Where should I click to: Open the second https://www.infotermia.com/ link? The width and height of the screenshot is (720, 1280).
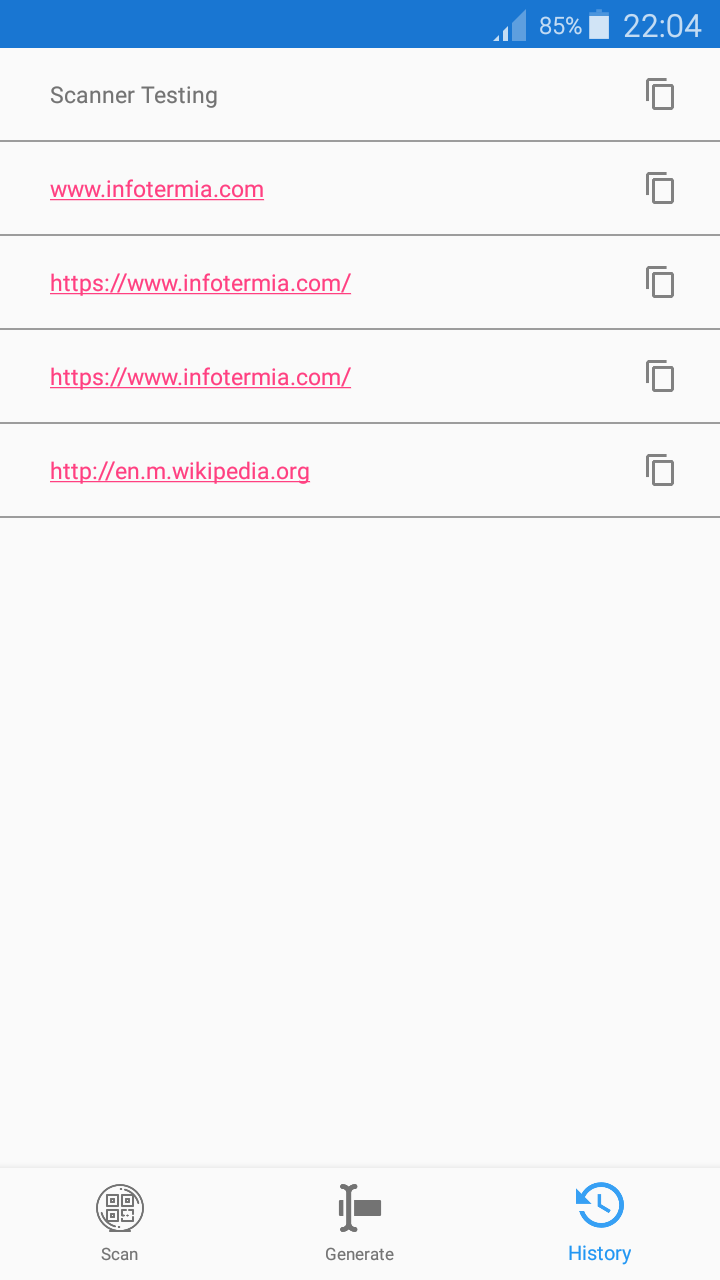pyautogui.click(x=200, y=377)
